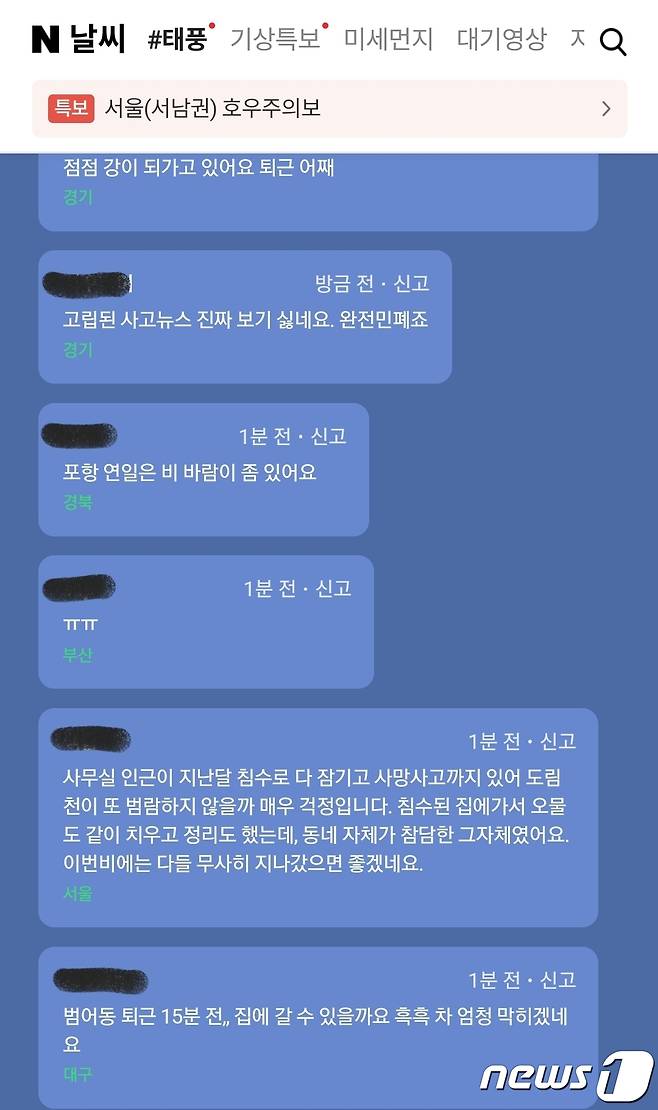658x1110 pixels.
Task: Open the 미세먼지 tab
Action: click(388, 40)
